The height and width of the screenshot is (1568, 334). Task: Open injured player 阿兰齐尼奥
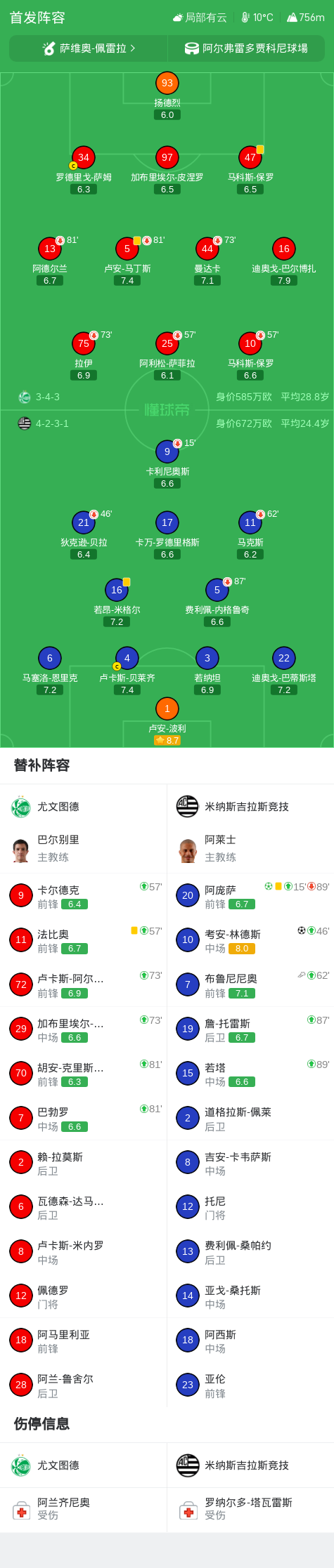click(x=84, y=1508)
